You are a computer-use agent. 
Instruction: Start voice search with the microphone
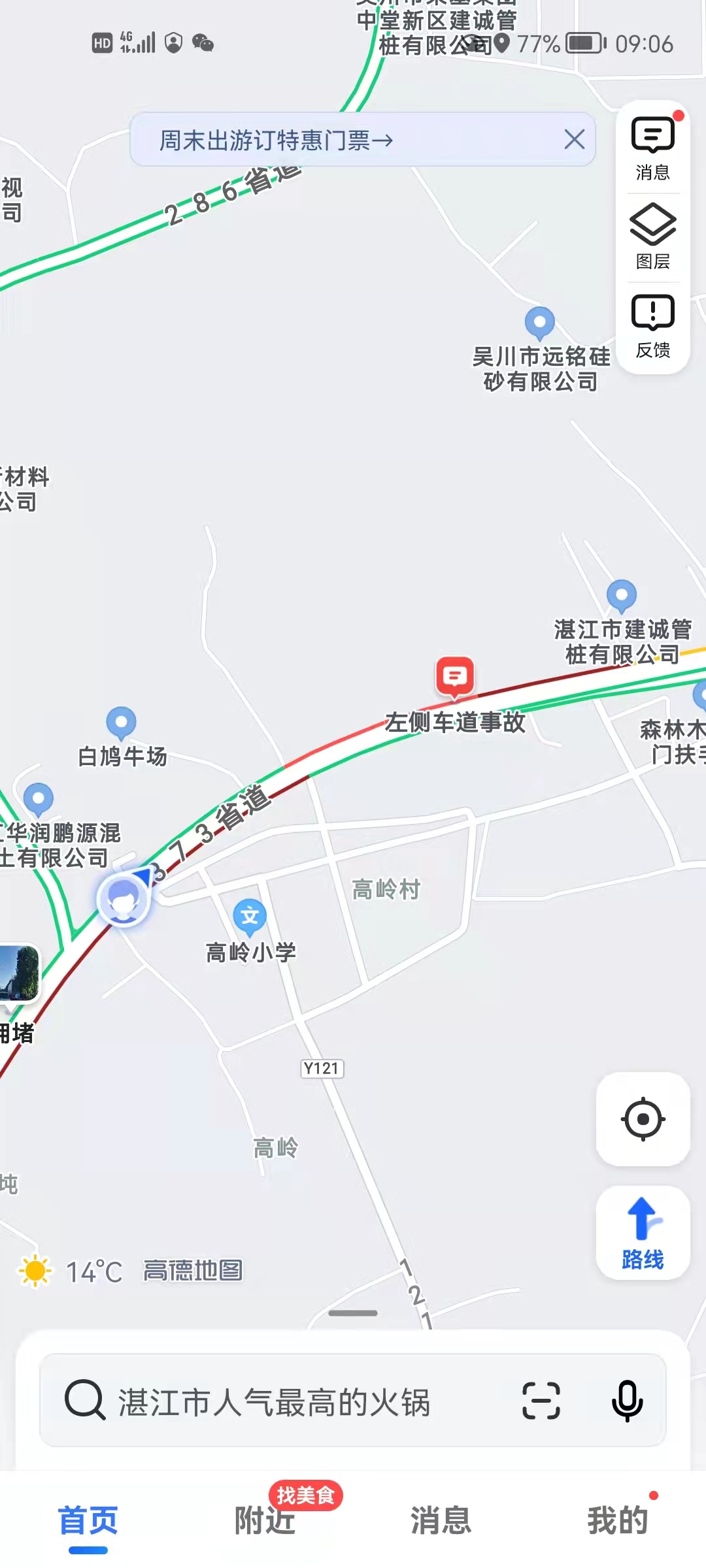coord(627,1401)
